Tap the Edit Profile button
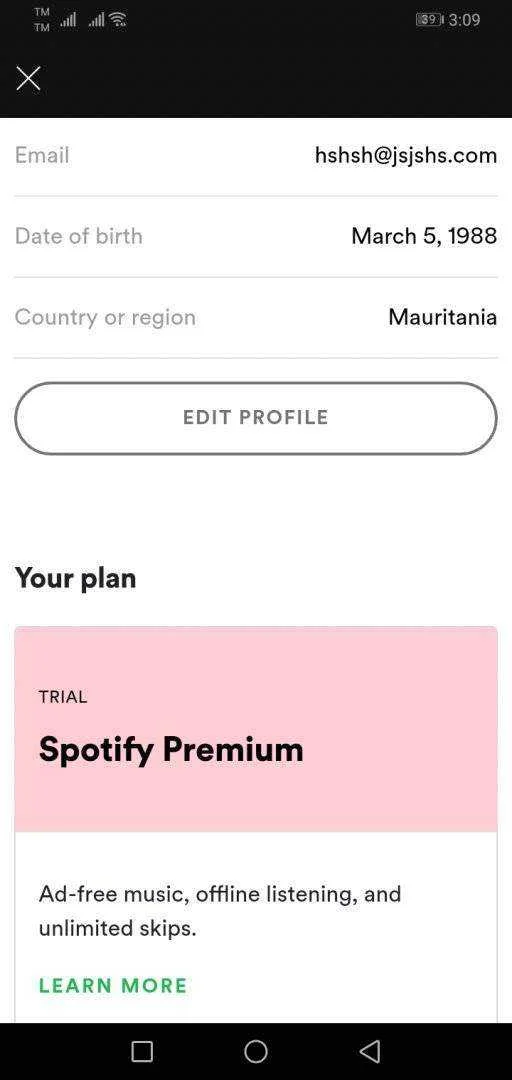 (x=256, y=418)
